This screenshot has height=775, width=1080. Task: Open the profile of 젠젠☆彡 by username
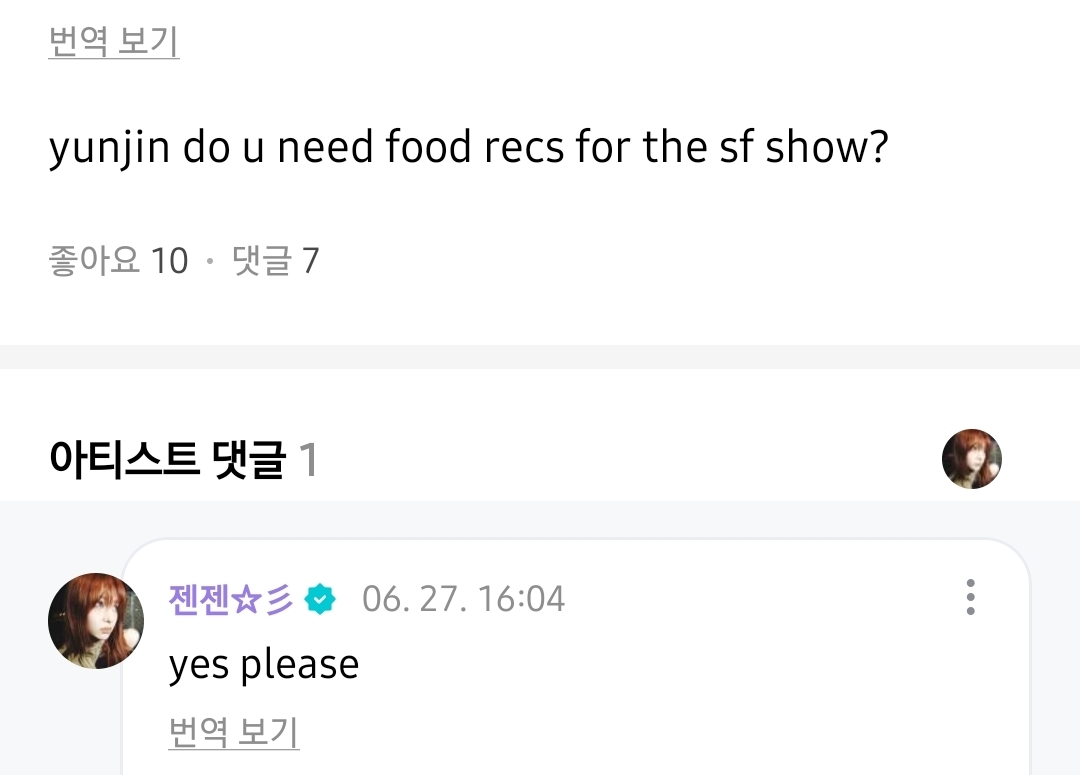231,599
